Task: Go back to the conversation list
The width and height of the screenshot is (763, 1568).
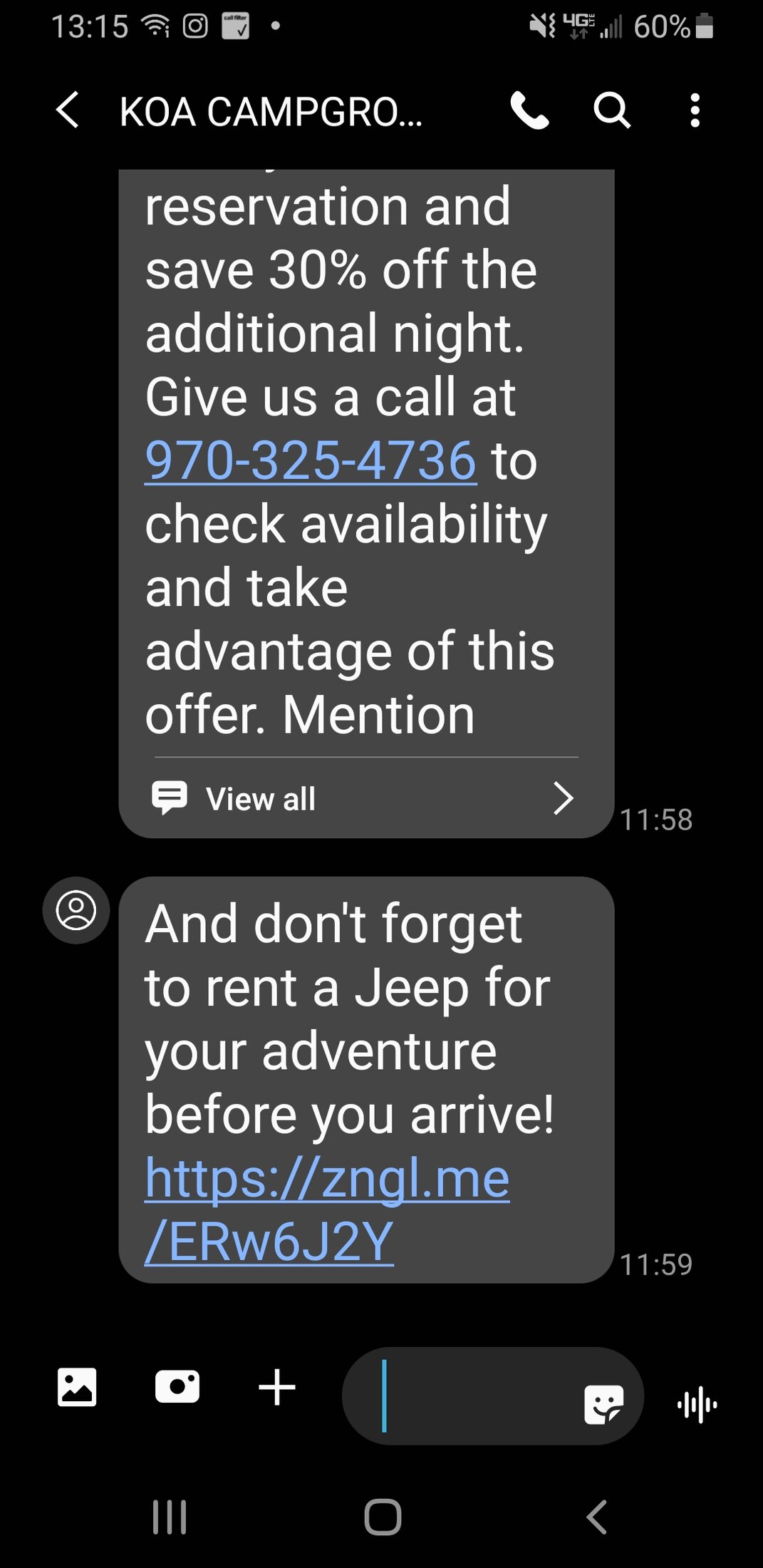Action: coord(68,110)
